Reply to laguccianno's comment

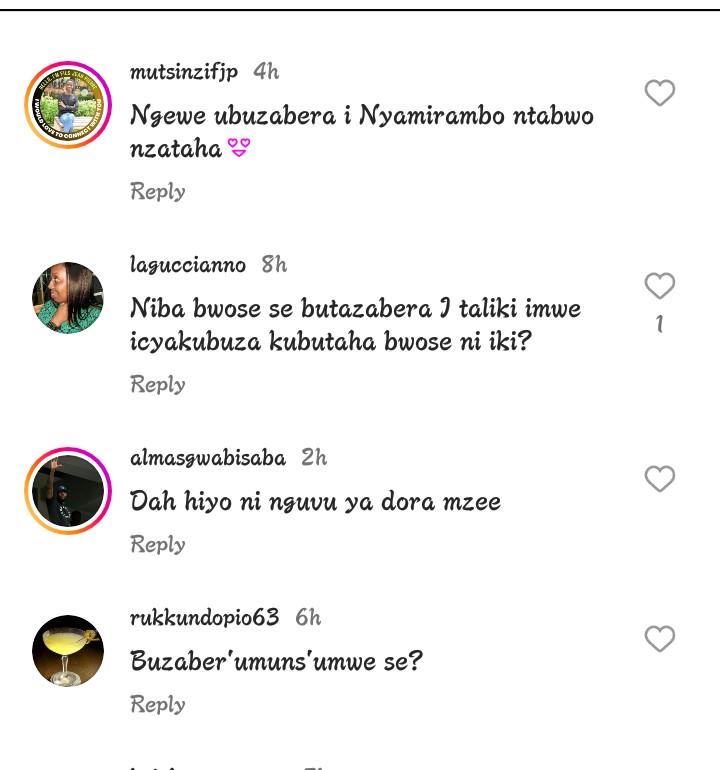[158, 384]
